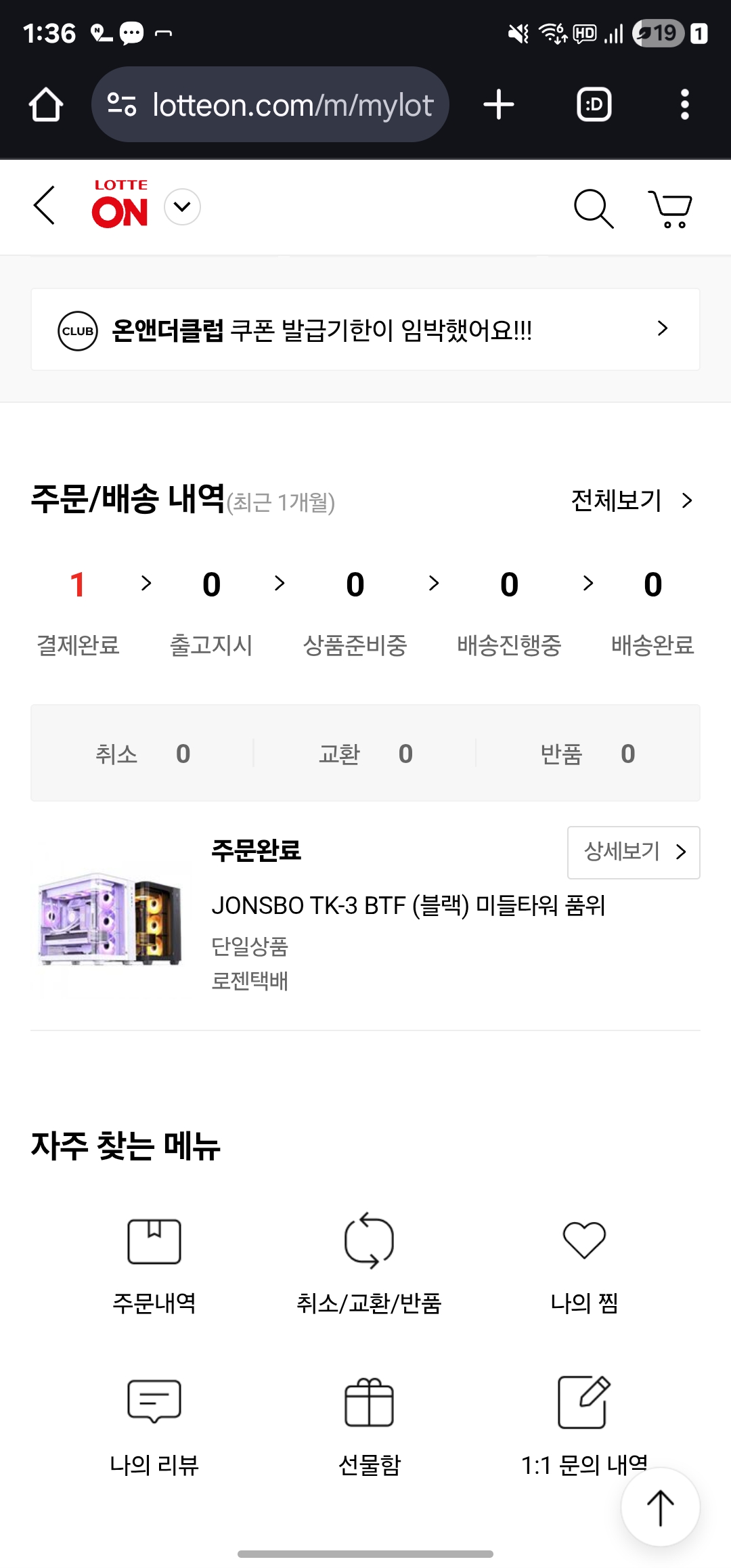Open the 취소 count
The width and height of the screenshot is (731, 1568).
pyautogui.click(x=143, y=754)
